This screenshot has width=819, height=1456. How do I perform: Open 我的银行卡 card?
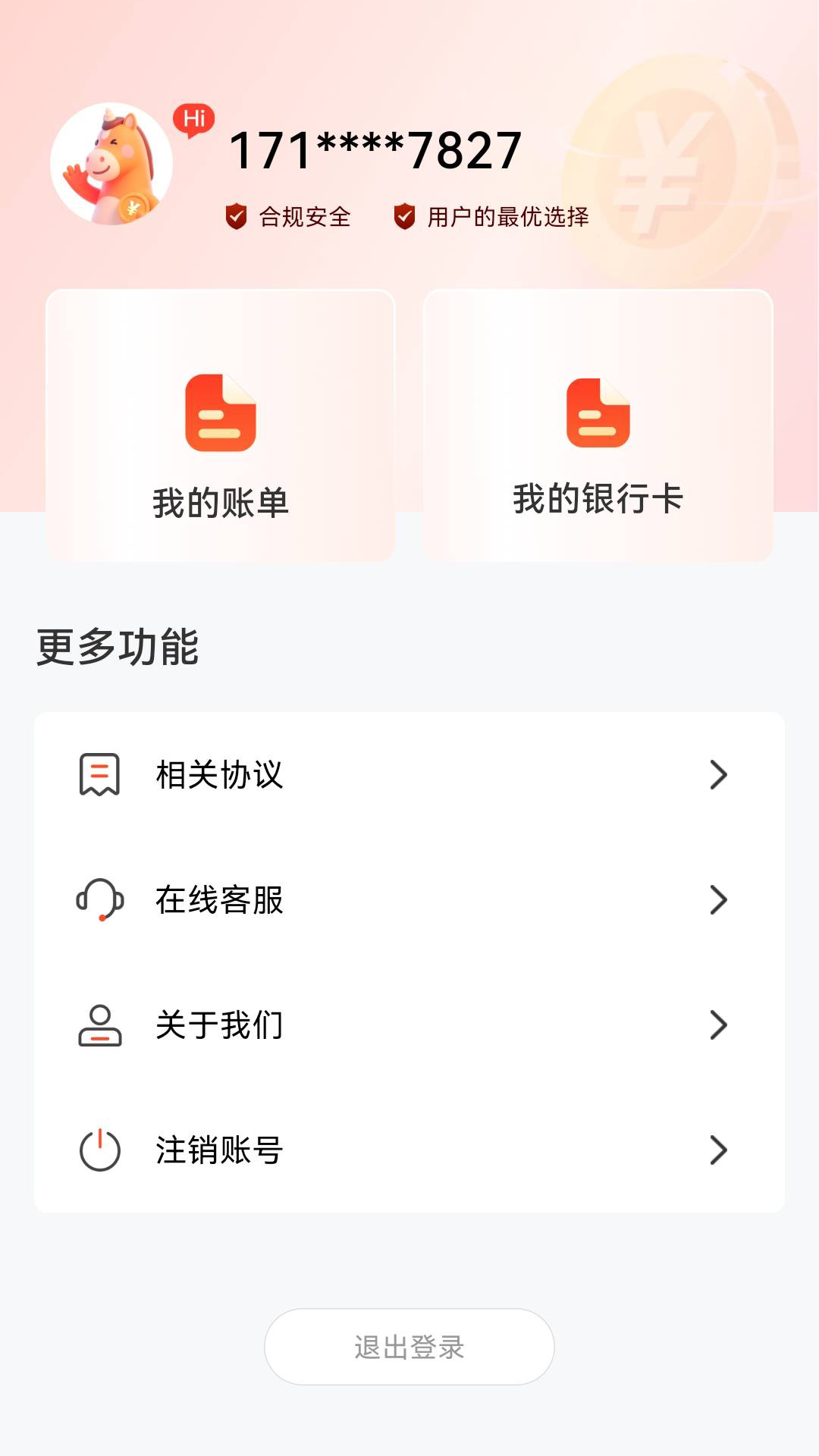[x=598, y=425]
